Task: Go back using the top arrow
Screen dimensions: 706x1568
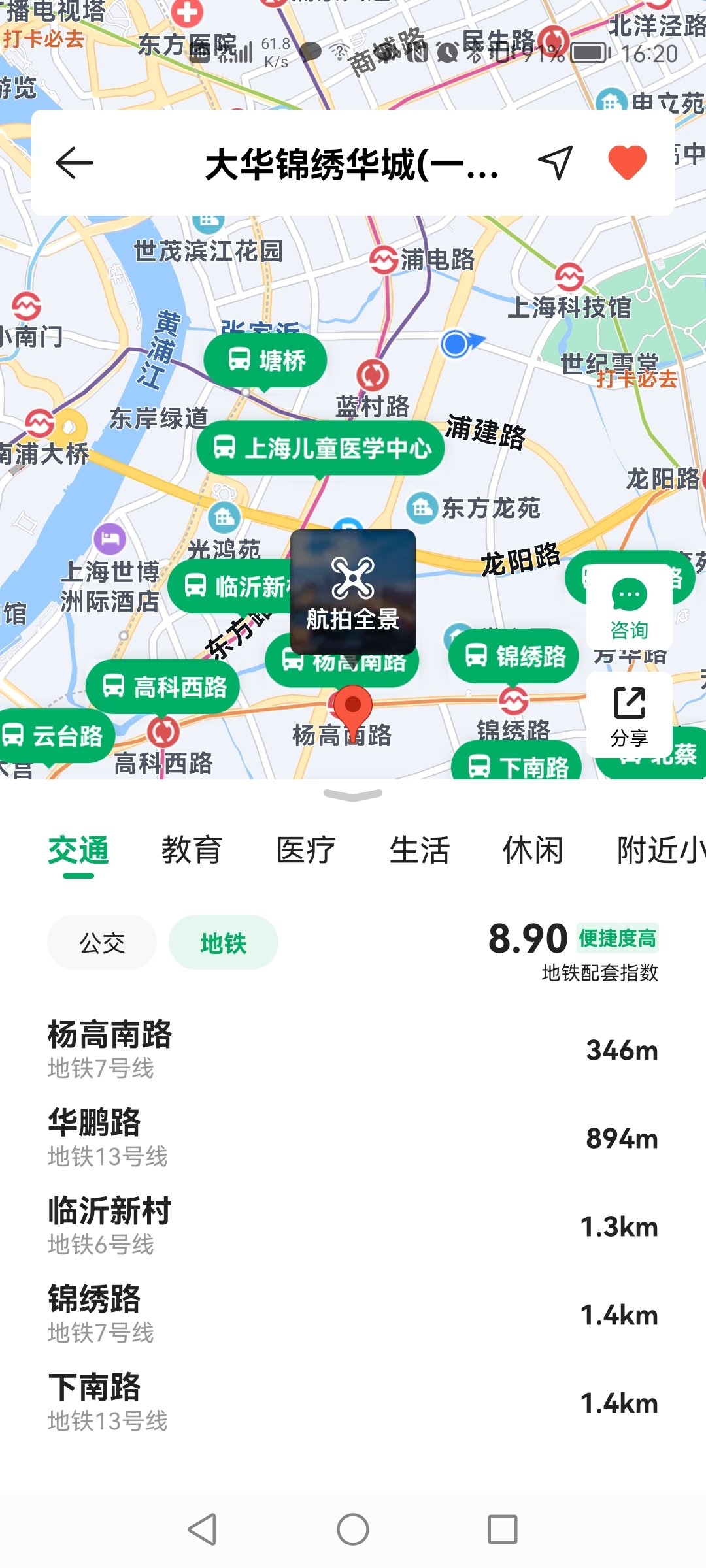Action: [75, 163]
